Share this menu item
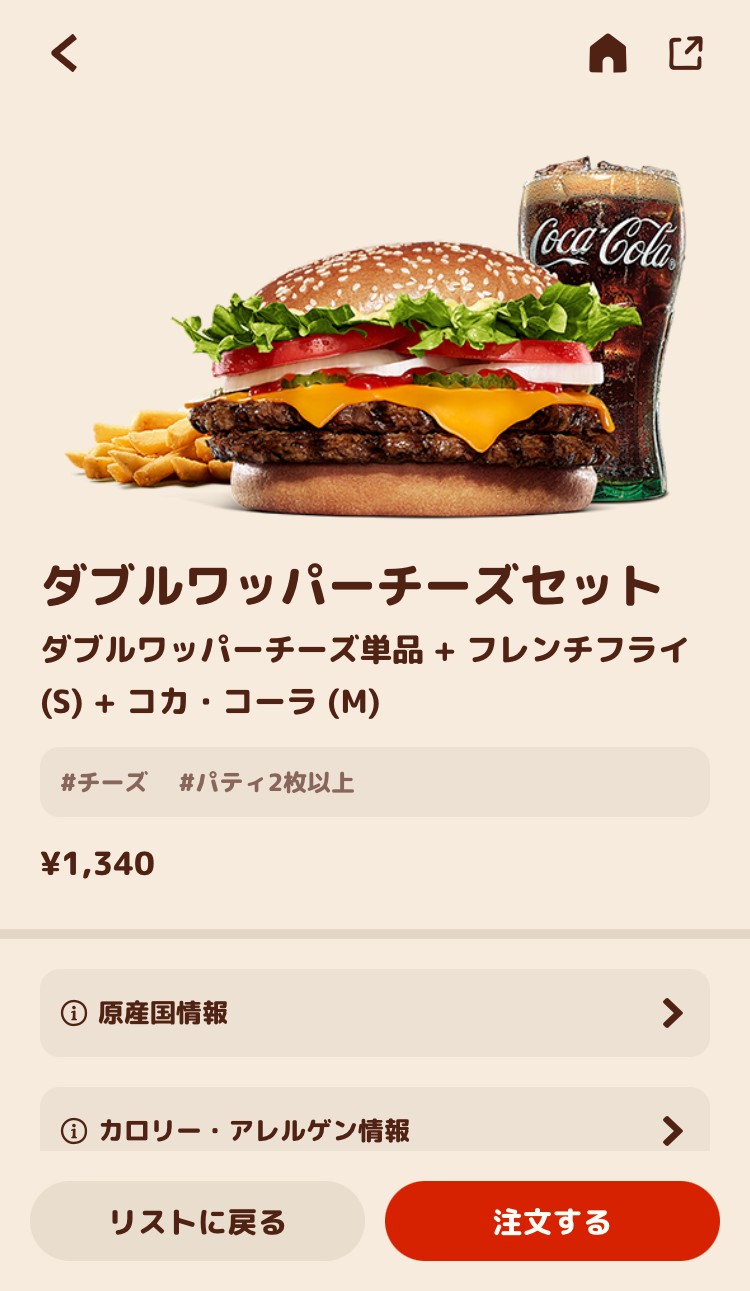This screenshot has height=1291, width=750. pyautogui.click(x=686, y=53)
